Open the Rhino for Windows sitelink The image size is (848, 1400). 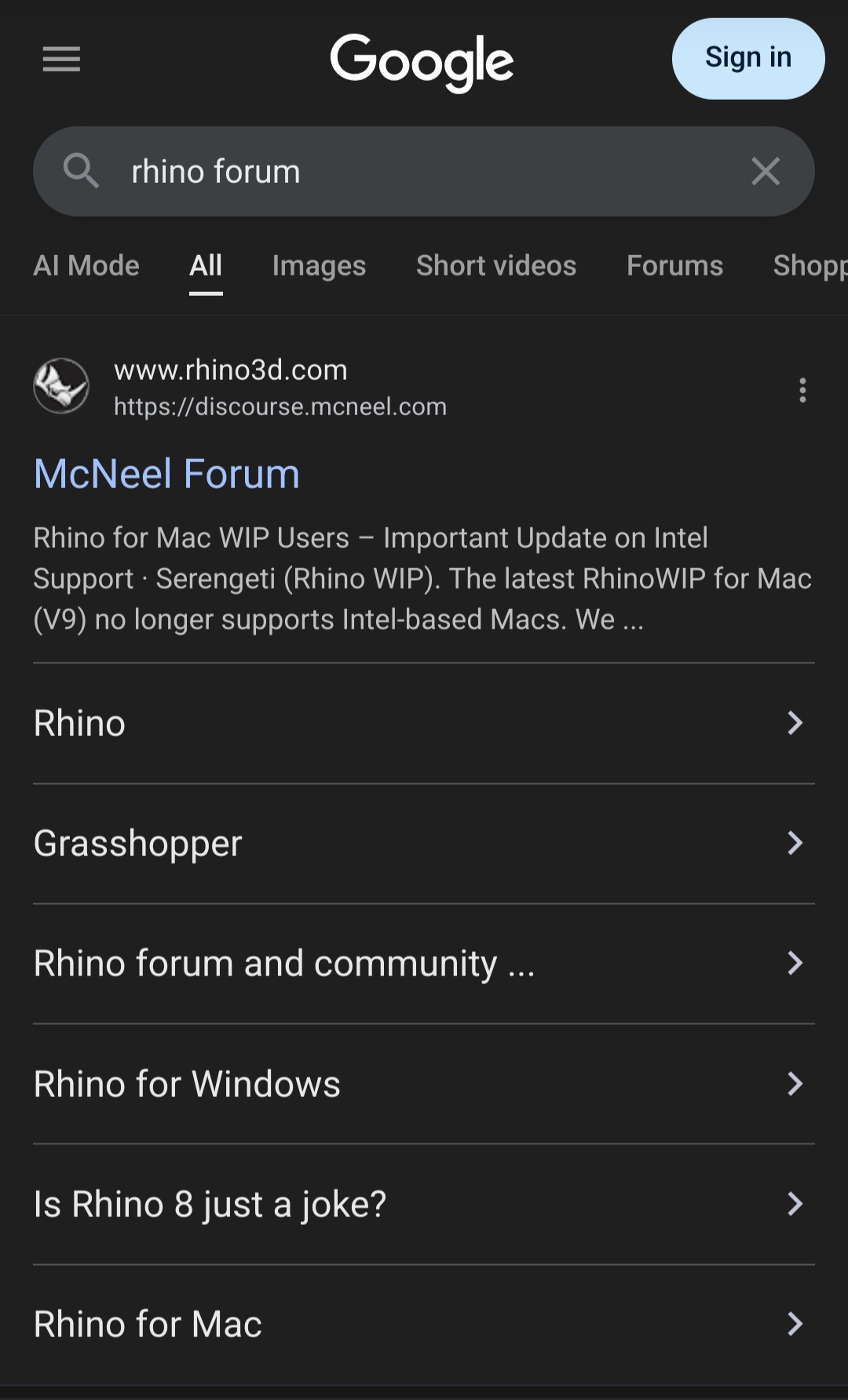point(424,1084)
